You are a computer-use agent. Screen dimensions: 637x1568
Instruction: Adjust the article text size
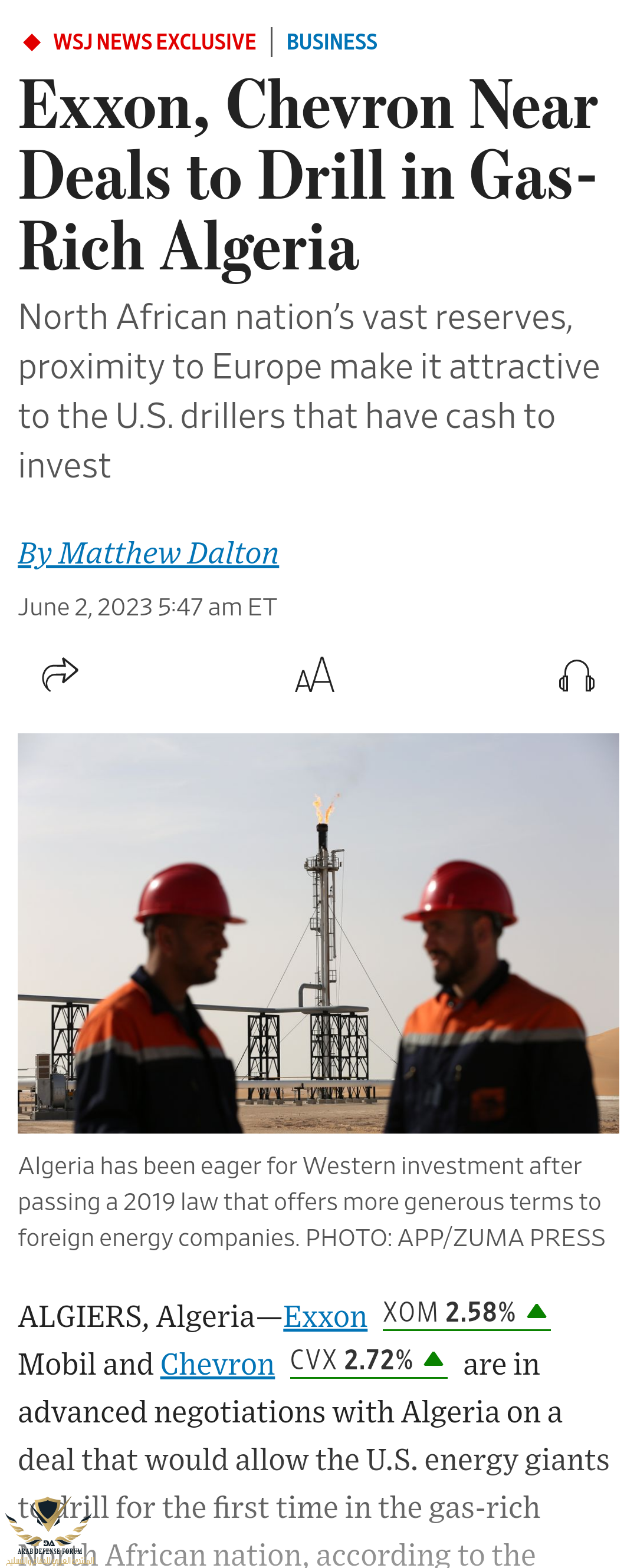pyautogui.click(x=315, y=675)
